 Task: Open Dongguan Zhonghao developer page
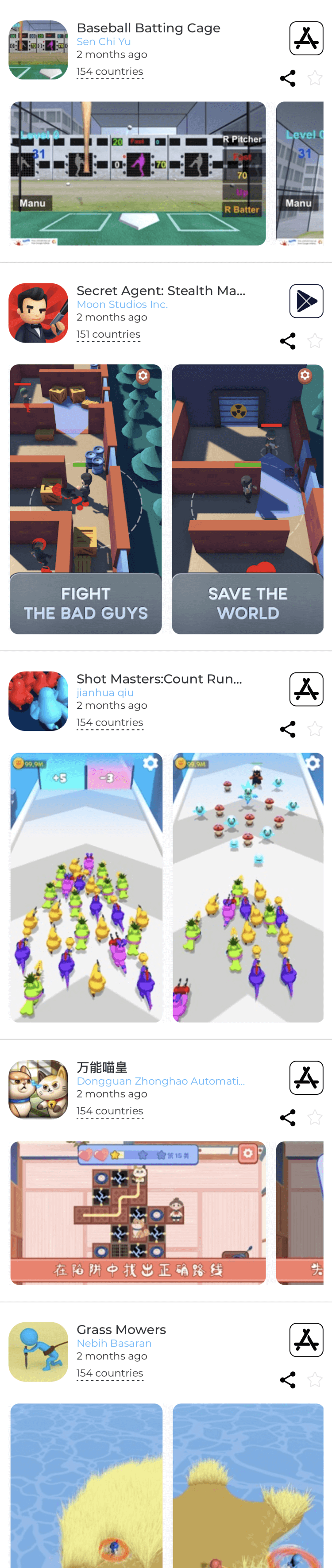(x=160, y=1081)
